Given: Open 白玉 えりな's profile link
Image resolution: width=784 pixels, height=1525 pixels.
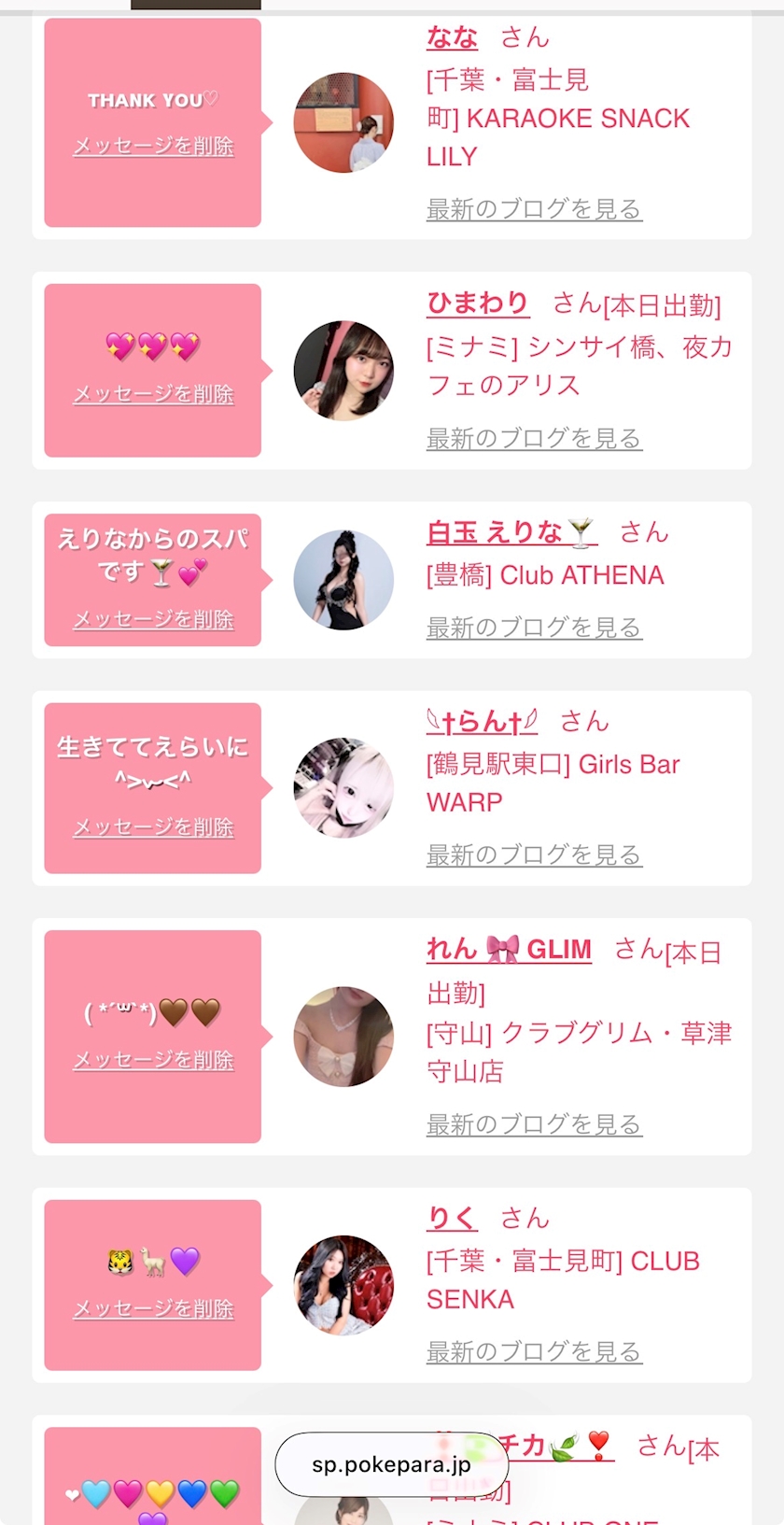Looking at the screenshot, I should click(511, 532).
